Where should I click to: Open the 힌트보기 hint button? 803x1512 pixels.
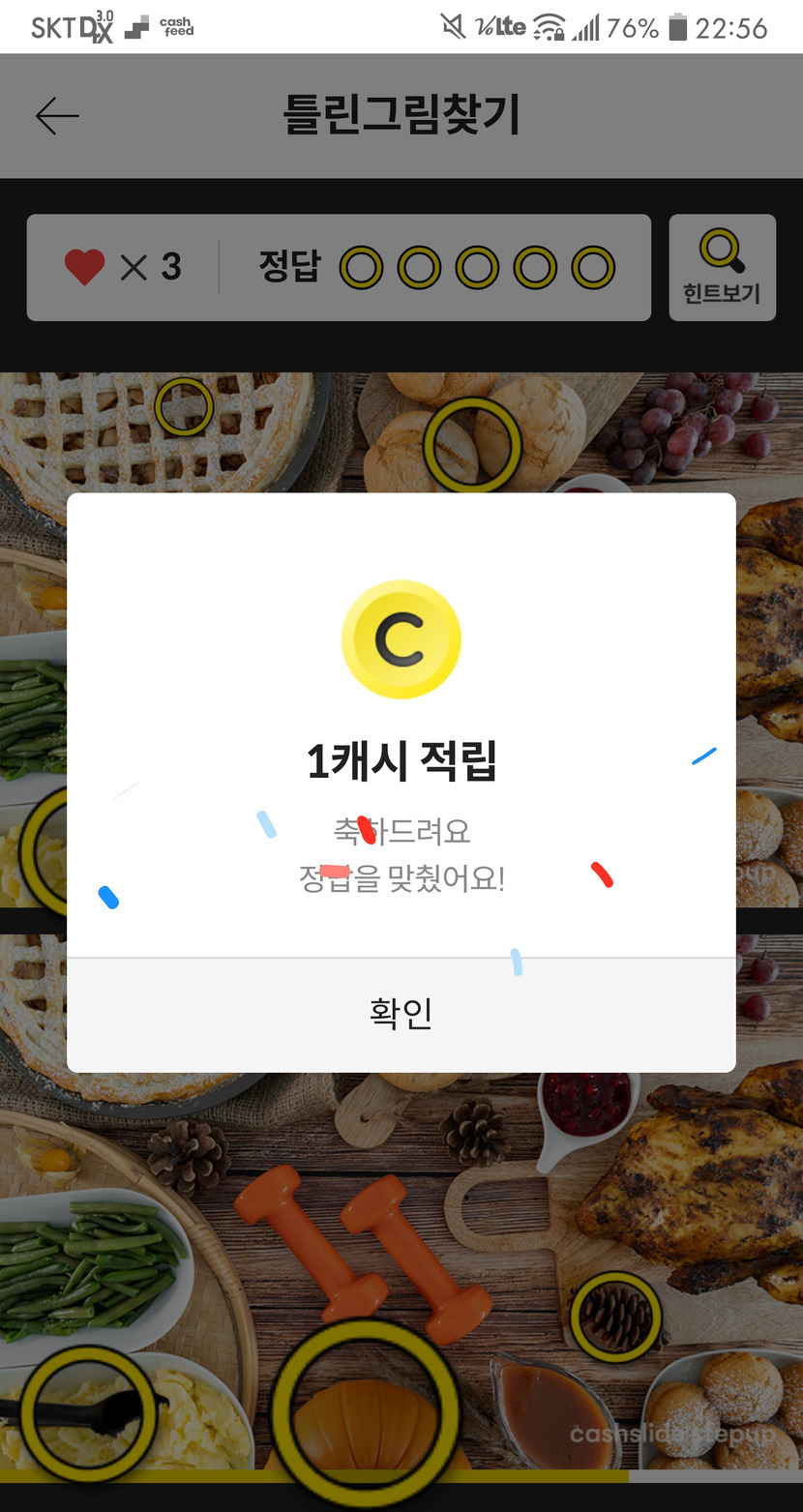pos(722,267)
